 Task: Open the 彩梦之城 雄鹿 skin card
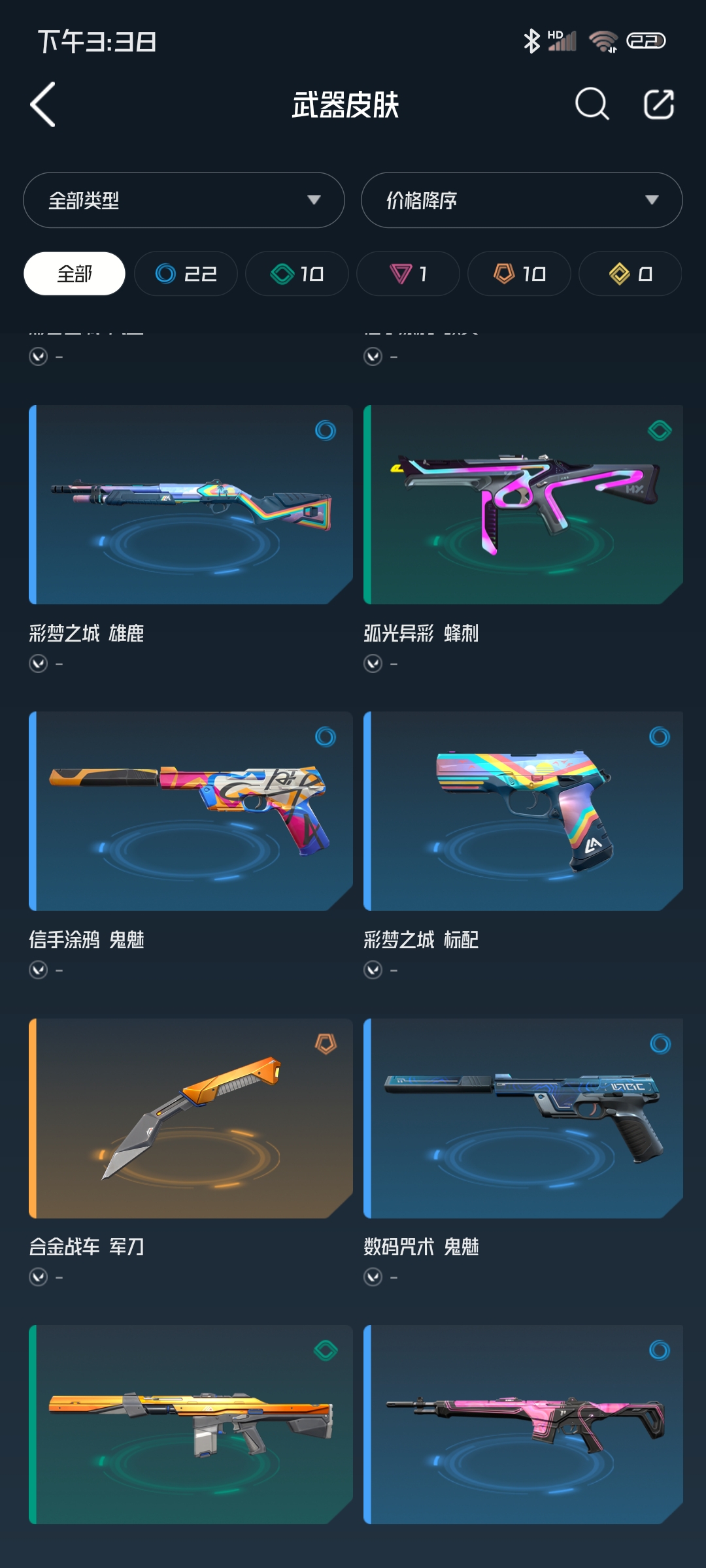(x=191, y=504)
